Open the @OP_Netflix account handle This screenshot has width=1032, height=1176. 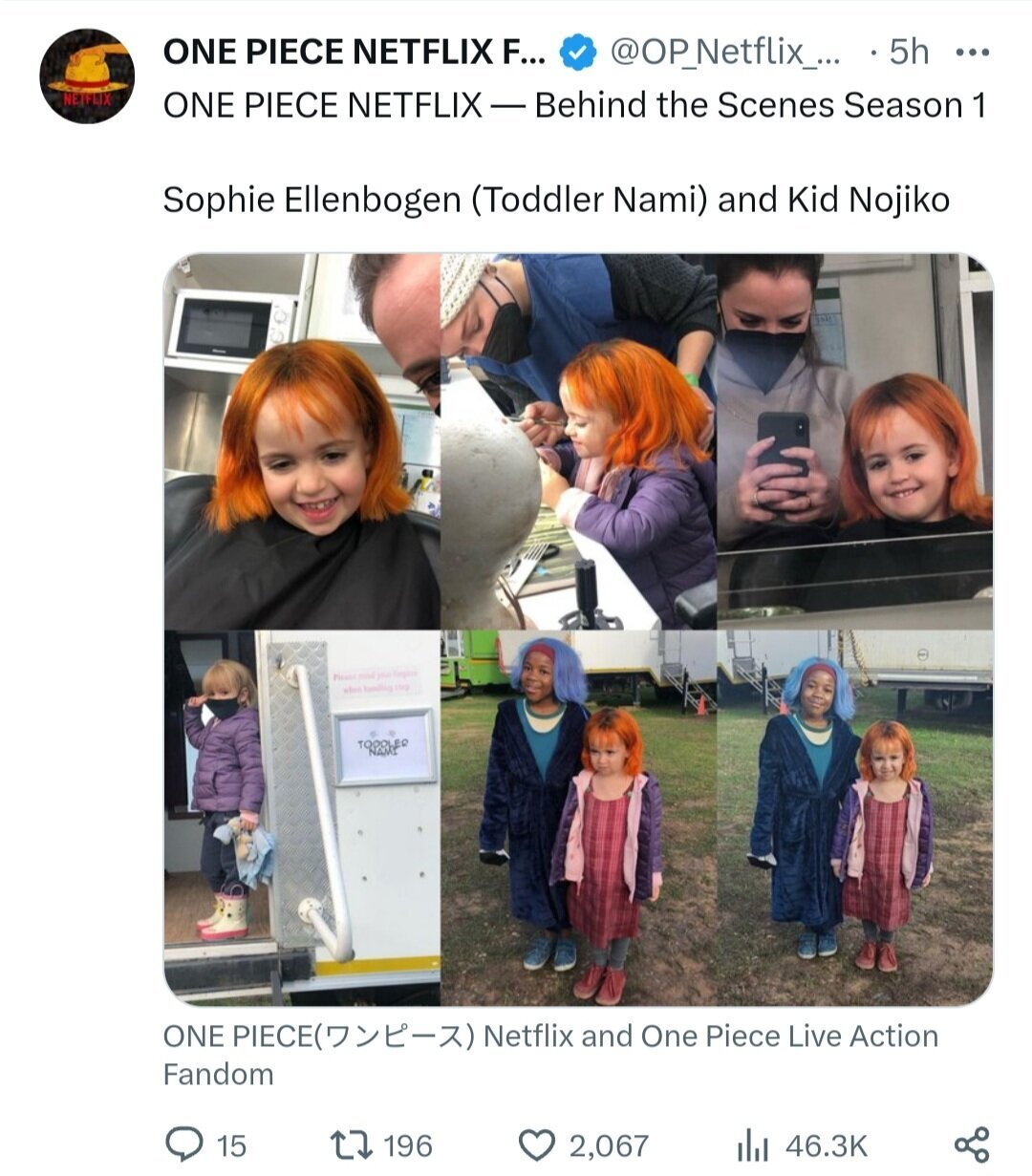(x=724, y=52)
